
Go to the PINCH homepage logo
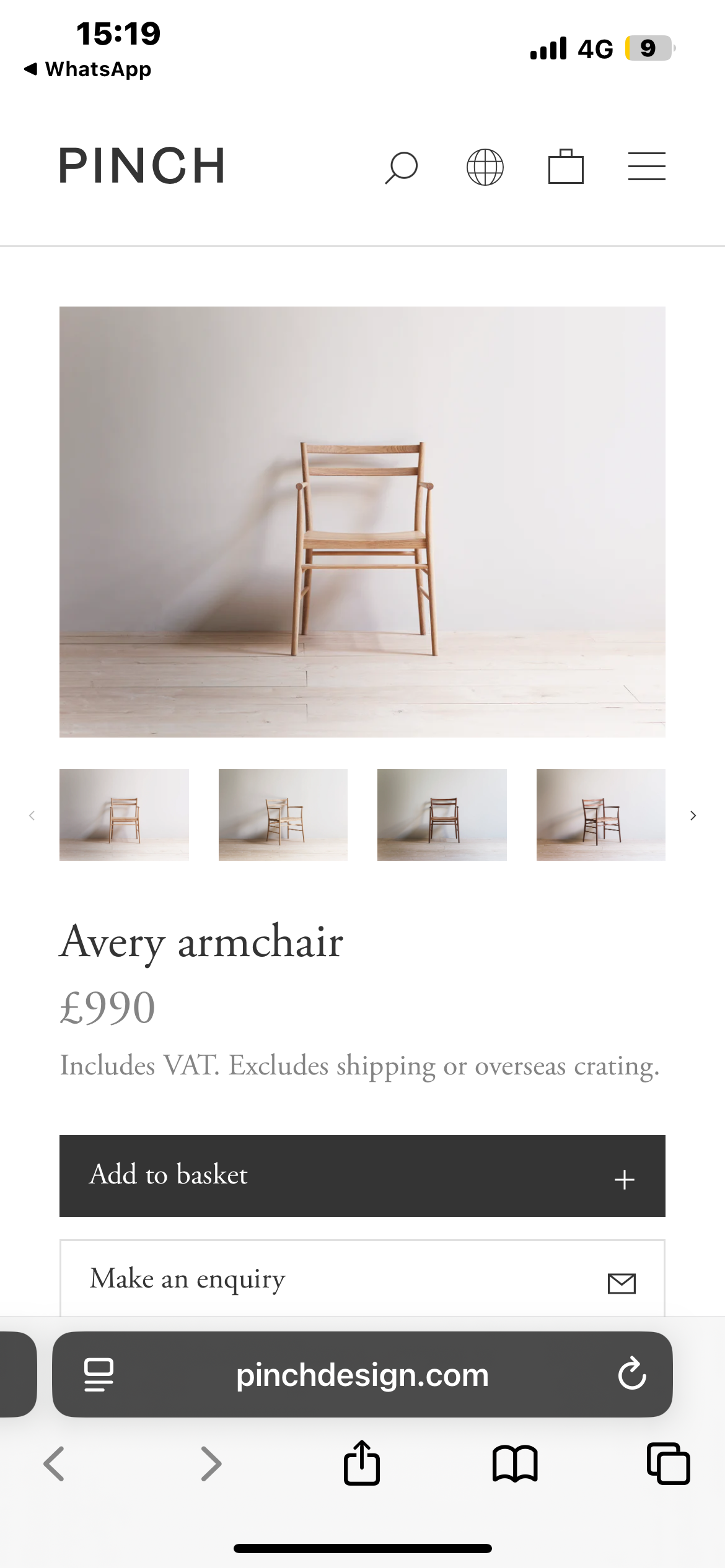(x=143, y=166)
